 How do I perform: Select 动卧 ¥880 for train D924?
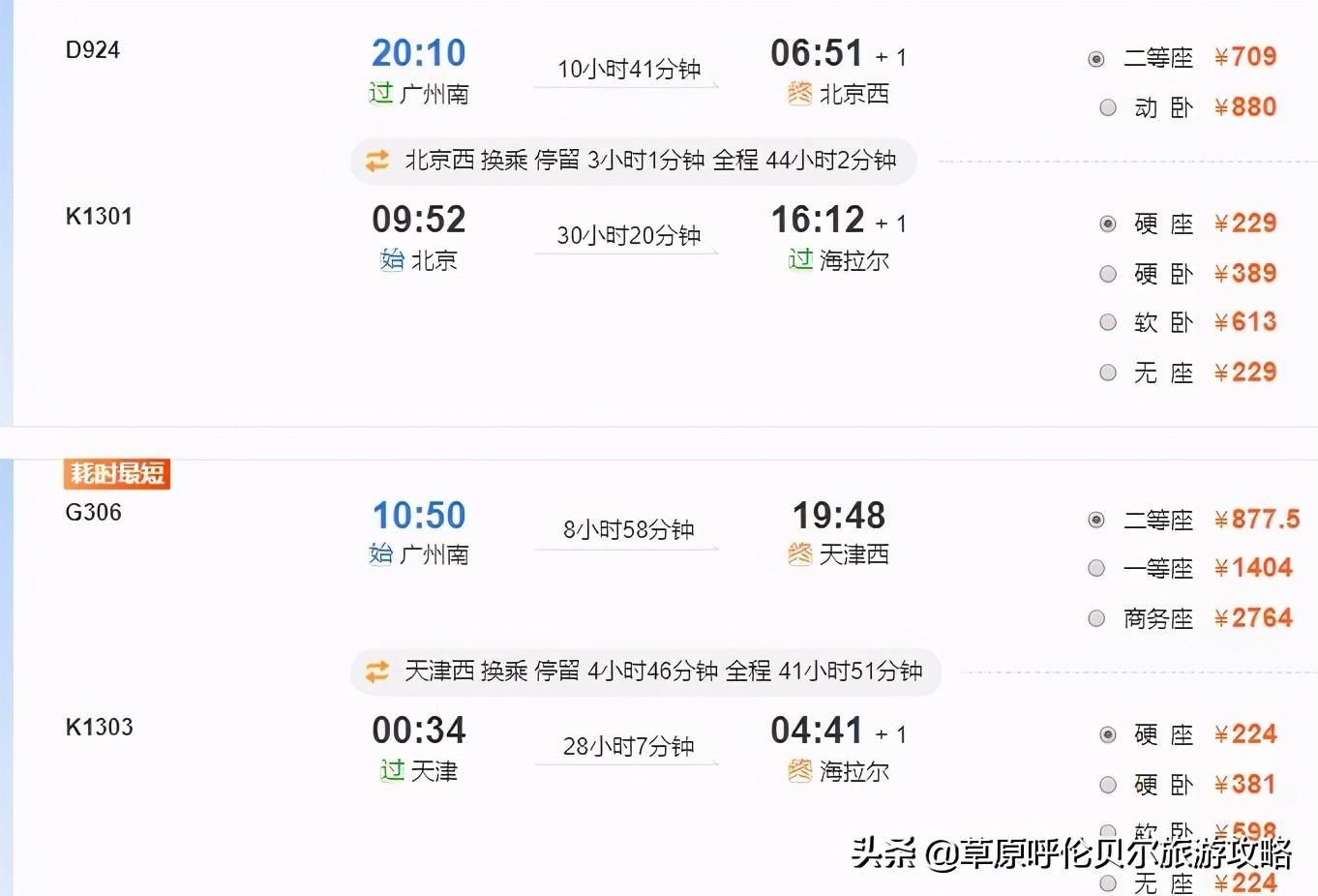click(x=1108, y=107)
